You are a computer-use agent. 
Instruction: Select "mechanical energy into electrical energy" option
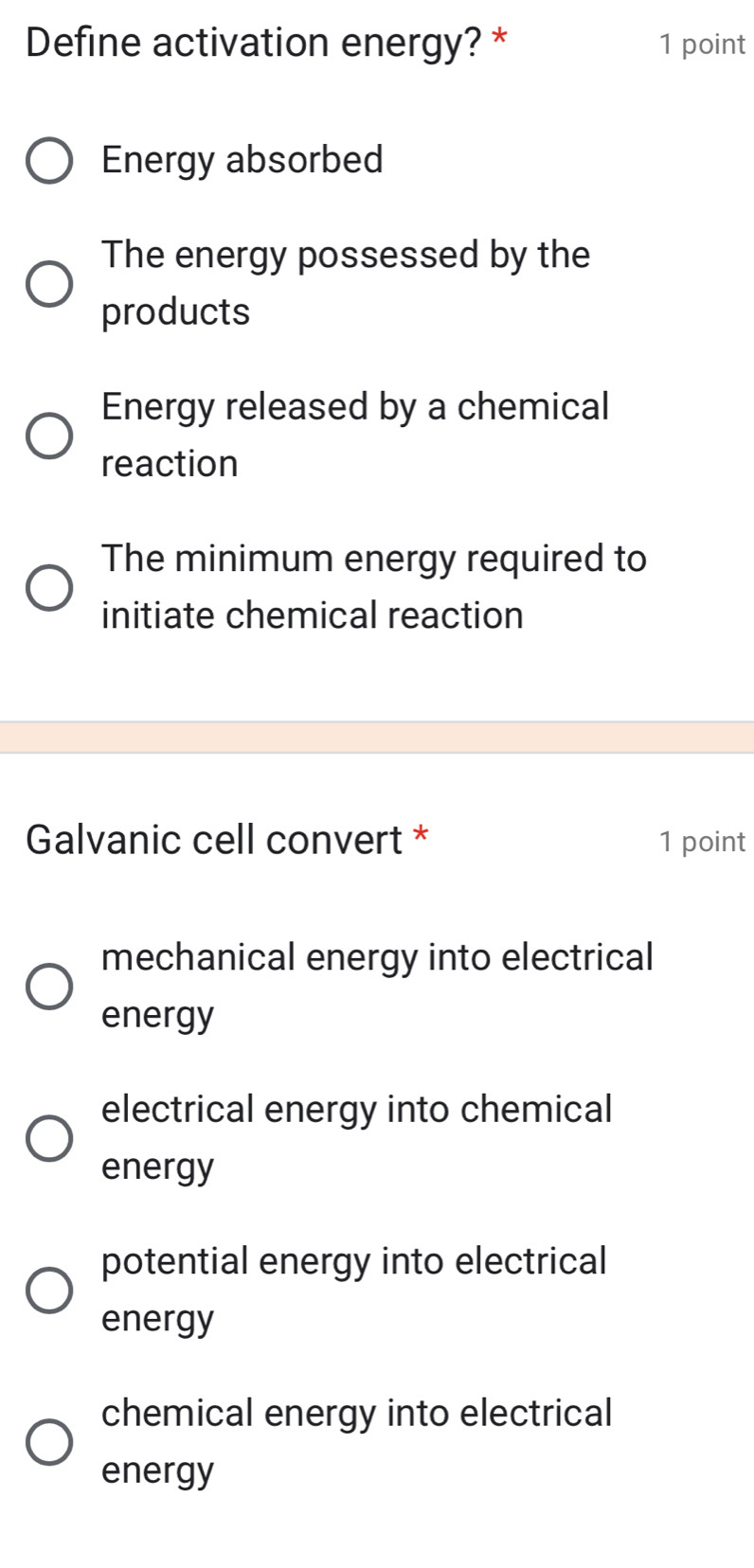click(x=49, y=986)
